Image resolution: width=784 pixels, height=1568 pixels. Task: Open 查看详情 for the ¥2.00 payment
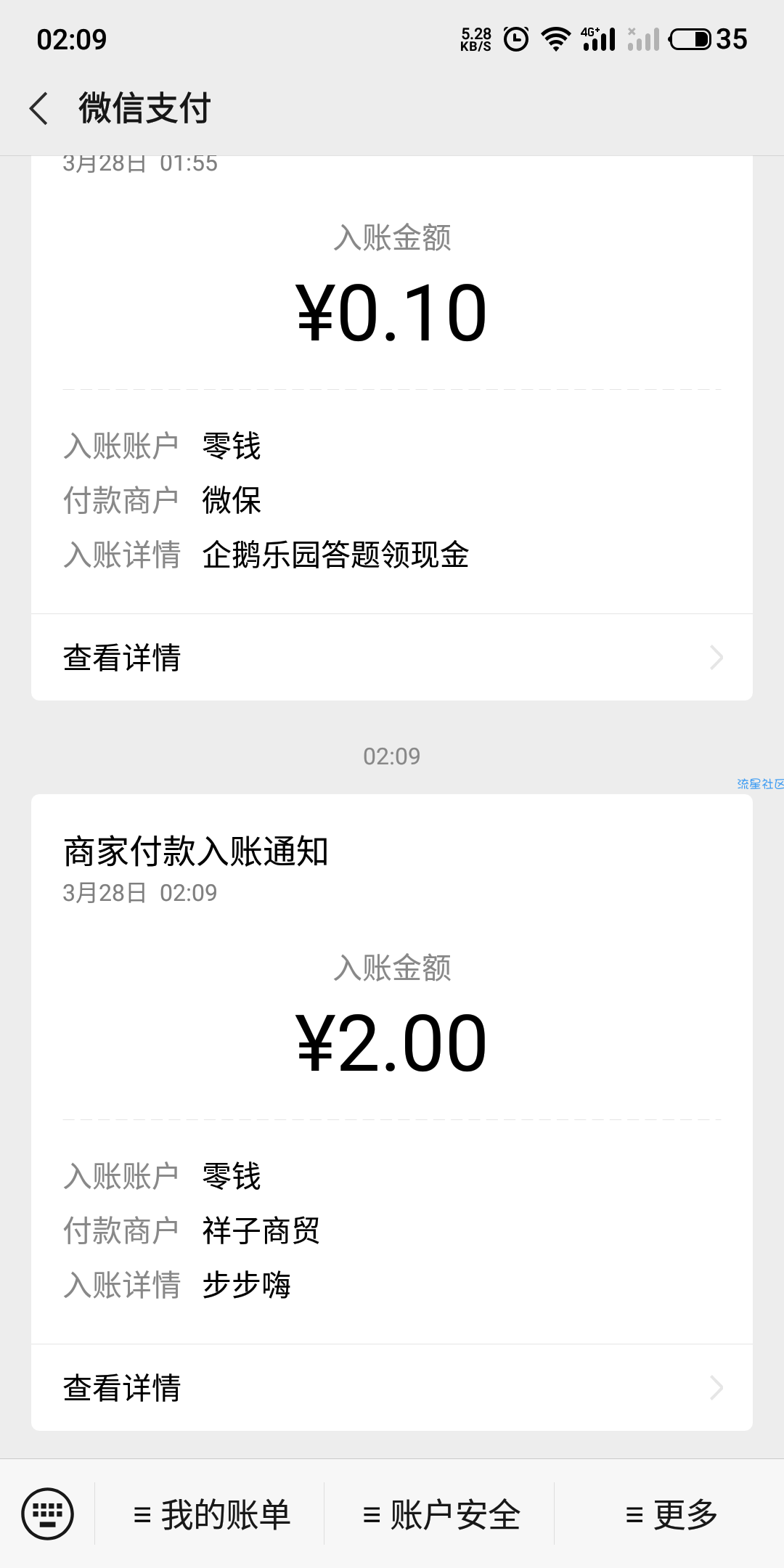click(x=392, y=1388)
